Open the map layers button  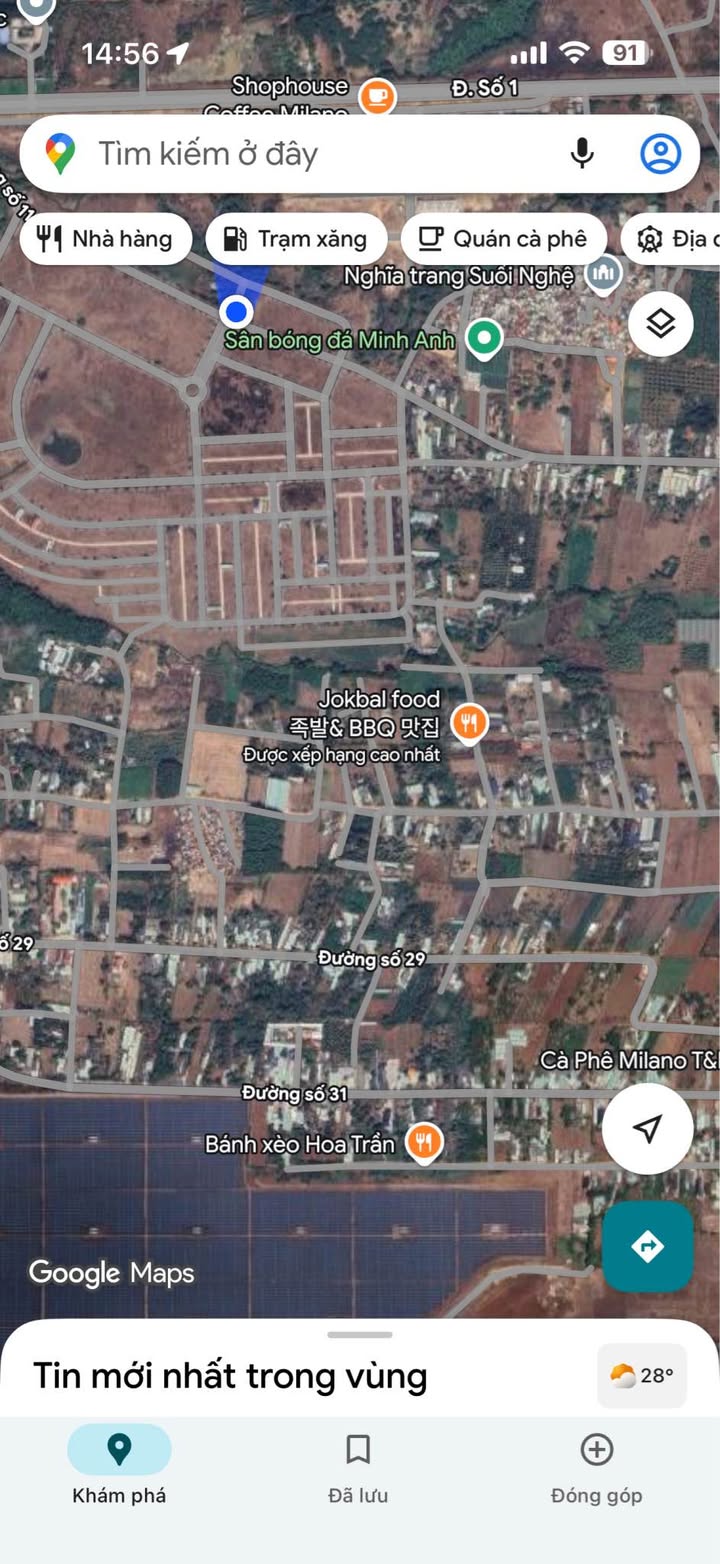(x=660, y=324)
